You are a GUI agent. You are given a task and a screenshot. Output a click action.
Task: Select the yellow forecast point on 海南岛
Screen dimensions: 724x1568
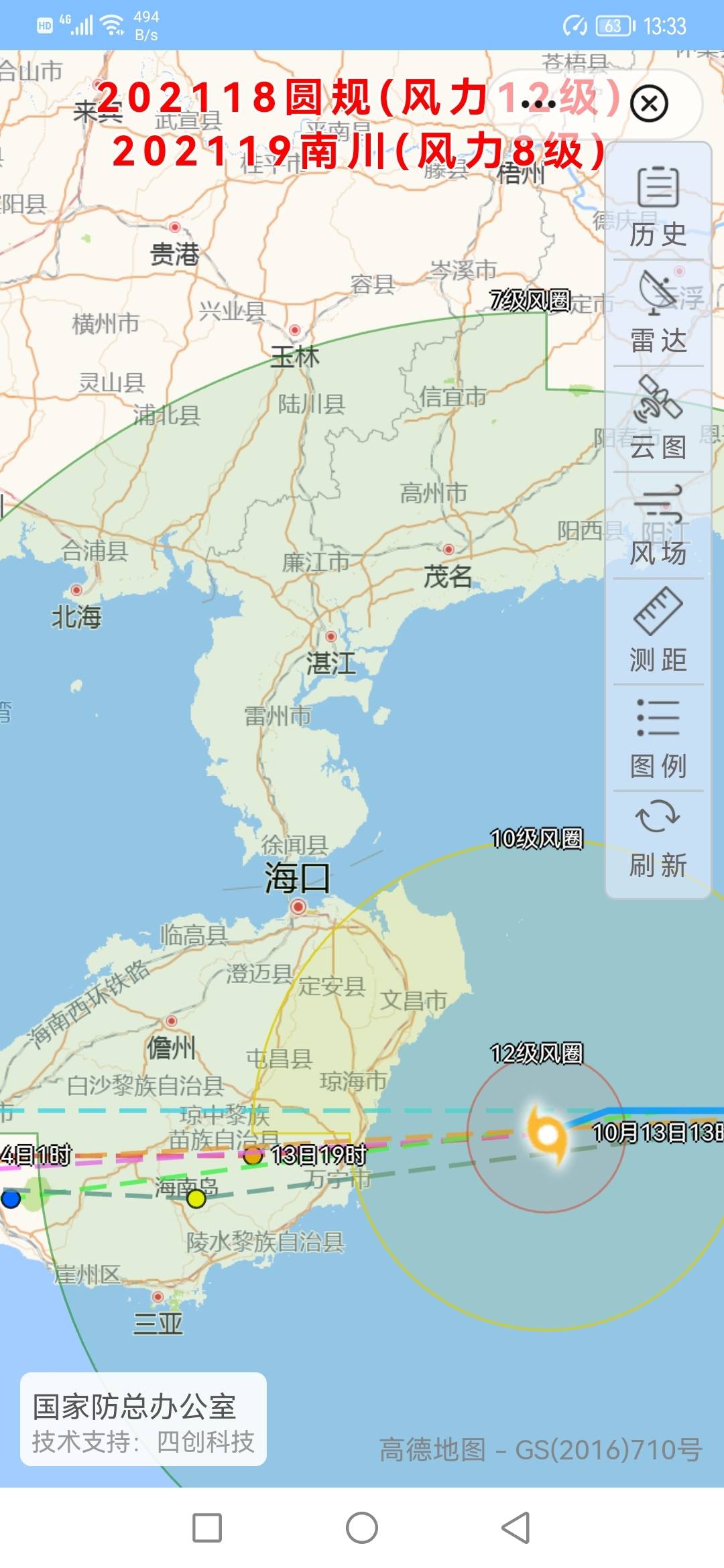pyautogui.click(x=196, y=1199)
